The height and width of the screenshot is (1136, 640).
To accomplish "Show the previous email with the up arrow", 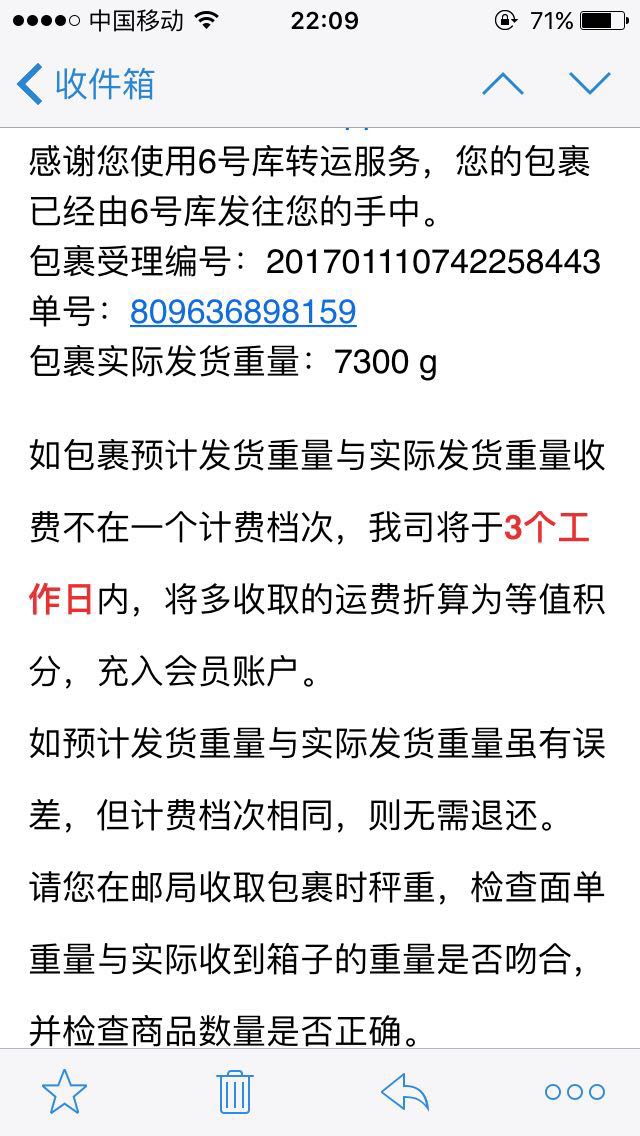I will click(x=502, y=84).
